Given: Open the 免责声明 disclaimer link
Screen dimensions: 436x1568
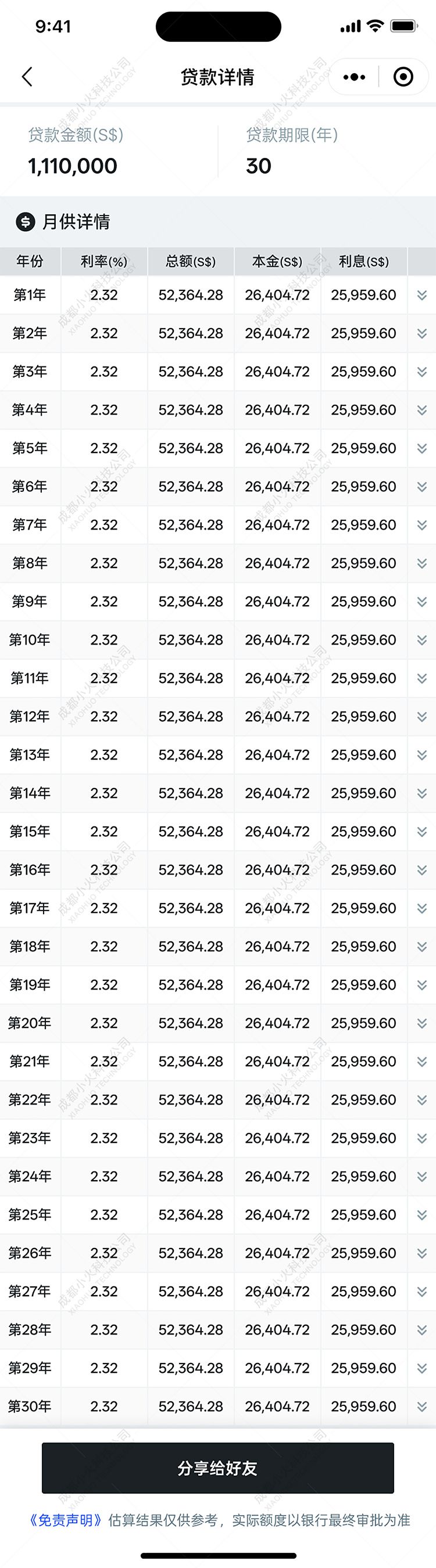Looking at the screenshot, I should (66, 1521).
